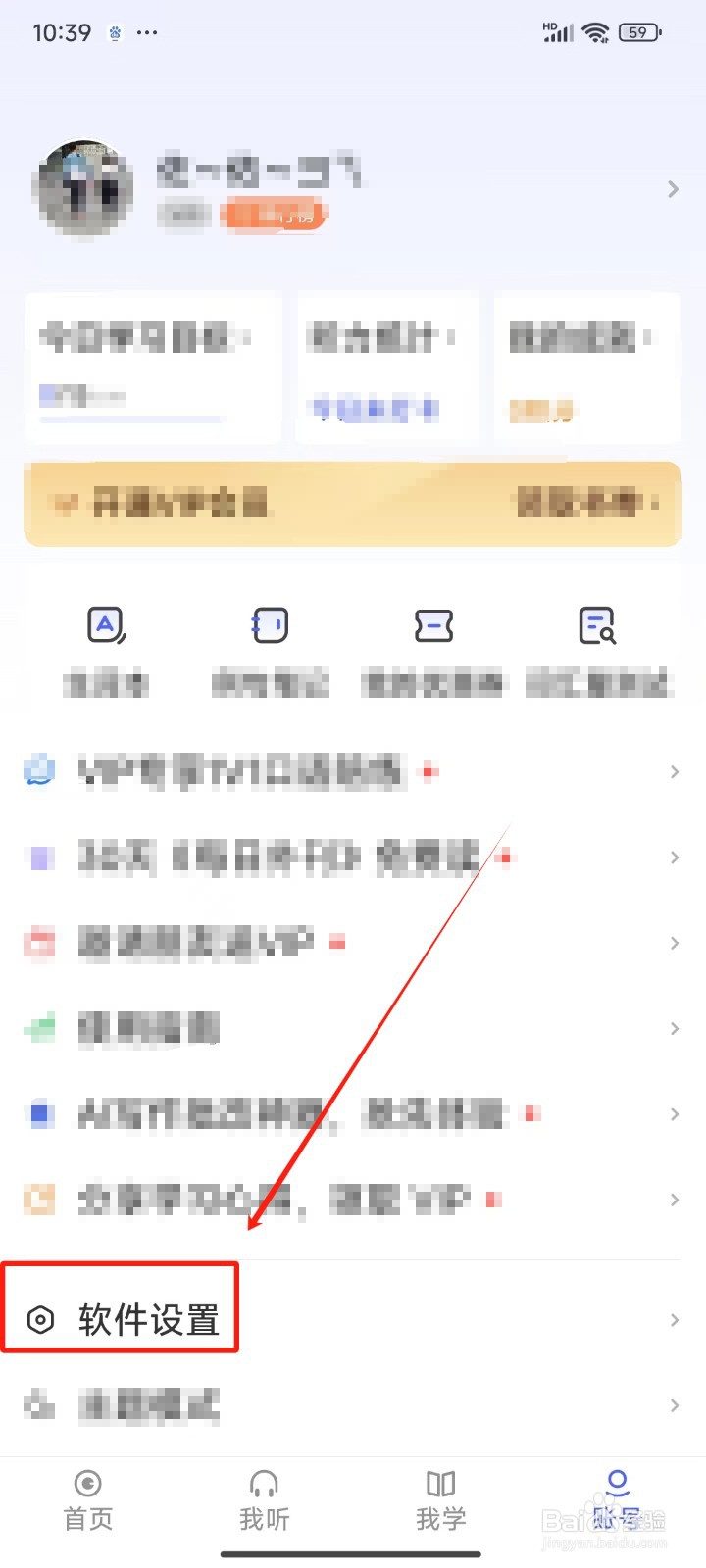Tap the user profile avatar photo
The image size is (706, 1568).
(83, 189)
